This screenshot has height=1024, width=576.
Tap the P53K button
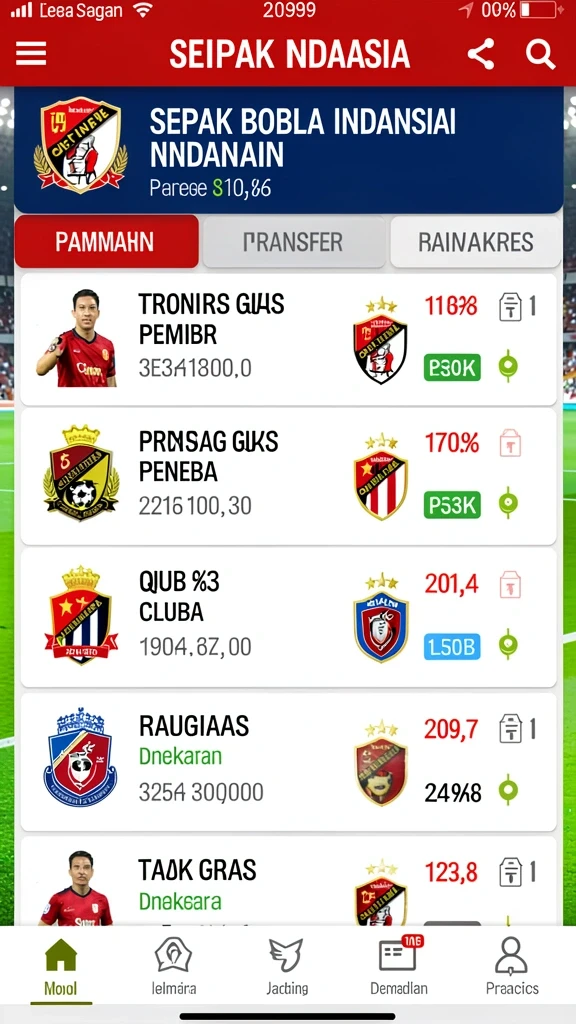coord(452,505)
